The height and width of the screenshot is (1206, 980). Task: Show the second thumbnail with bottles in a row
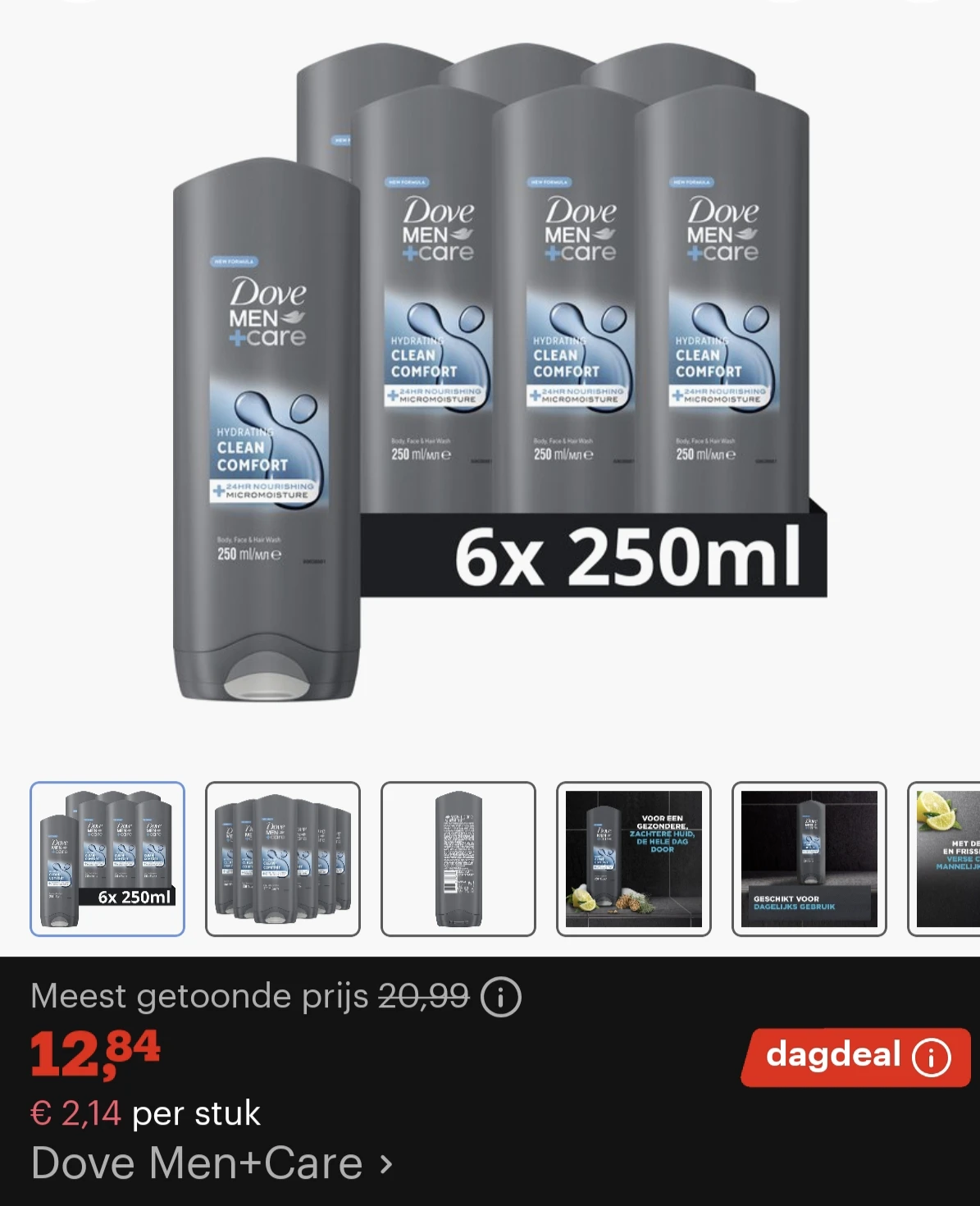(283, 859)
